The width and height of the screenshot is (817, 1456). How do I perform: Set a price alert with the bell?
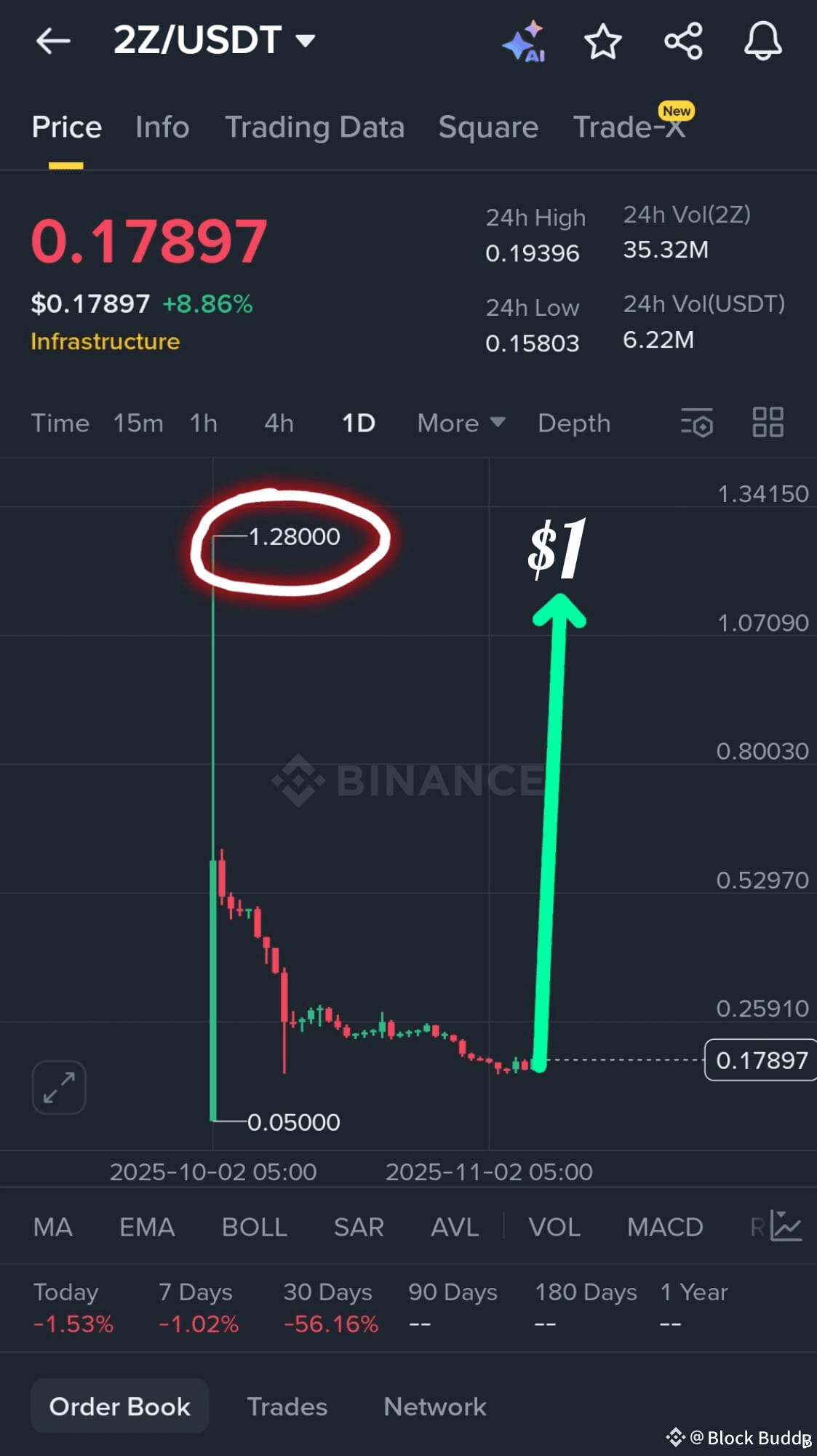762,41
